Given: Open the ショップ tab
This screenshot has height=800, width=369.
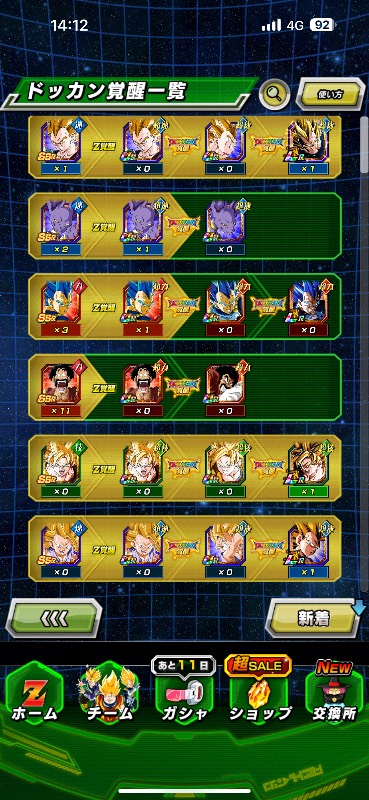Looking at the screenshot, I should click(259, 695).
